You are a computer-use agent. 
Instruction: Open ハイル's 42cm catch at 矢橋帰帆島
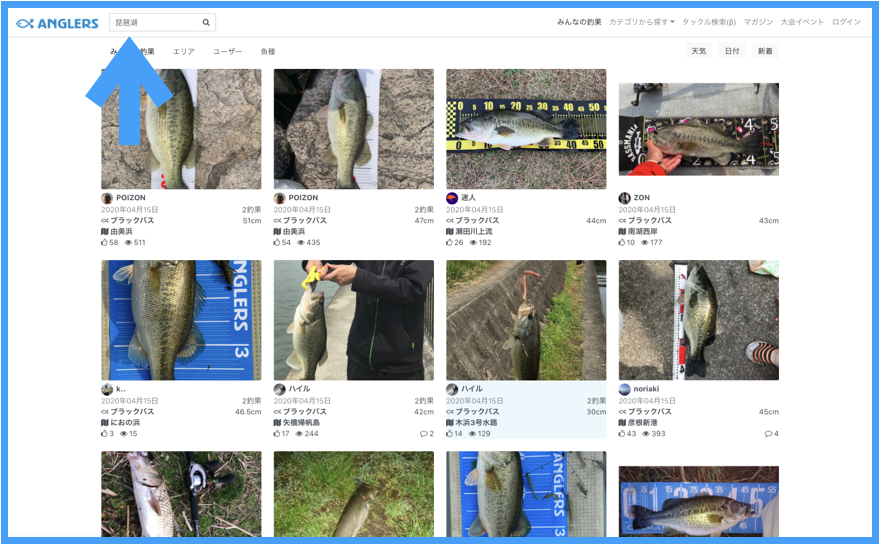353,320
